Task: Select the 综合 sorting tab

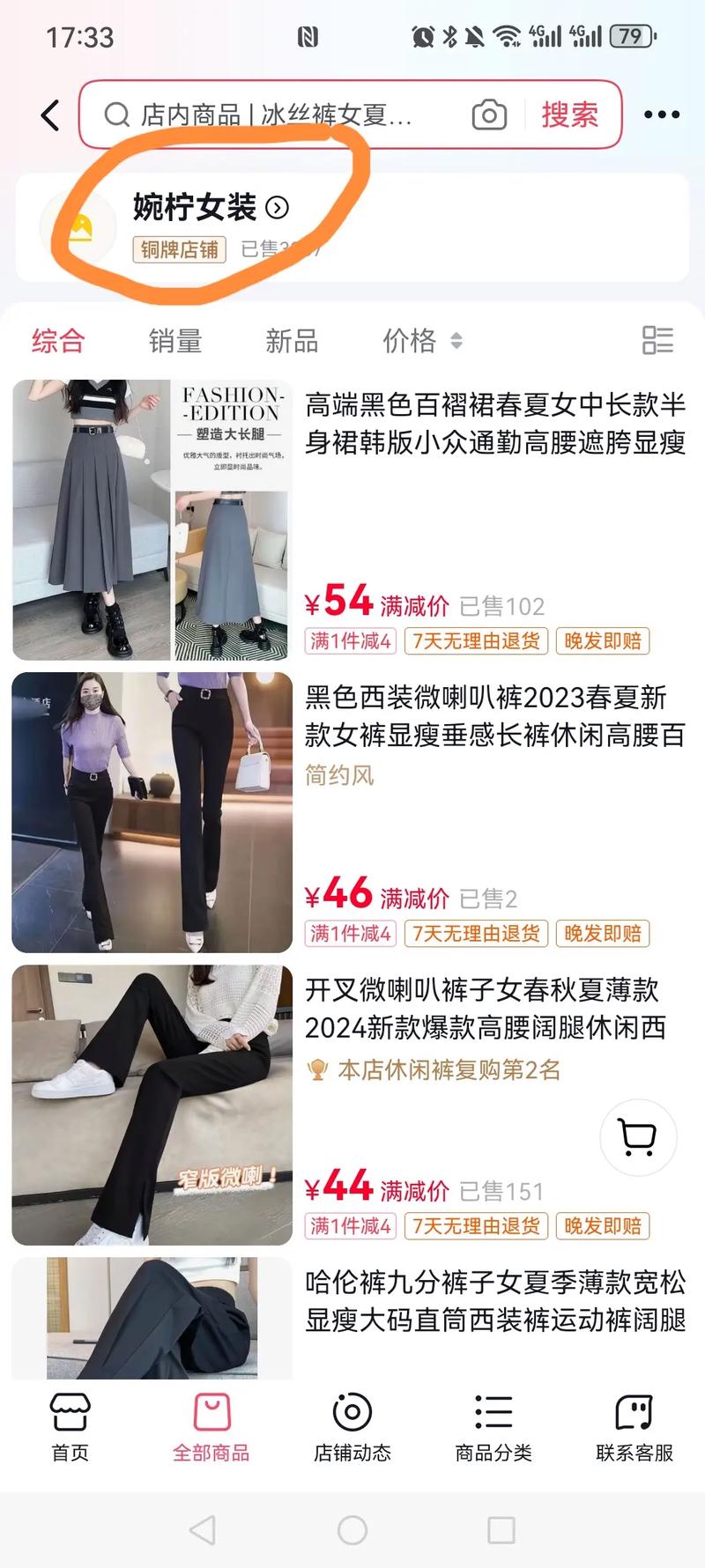Action: tap(58, 341)
